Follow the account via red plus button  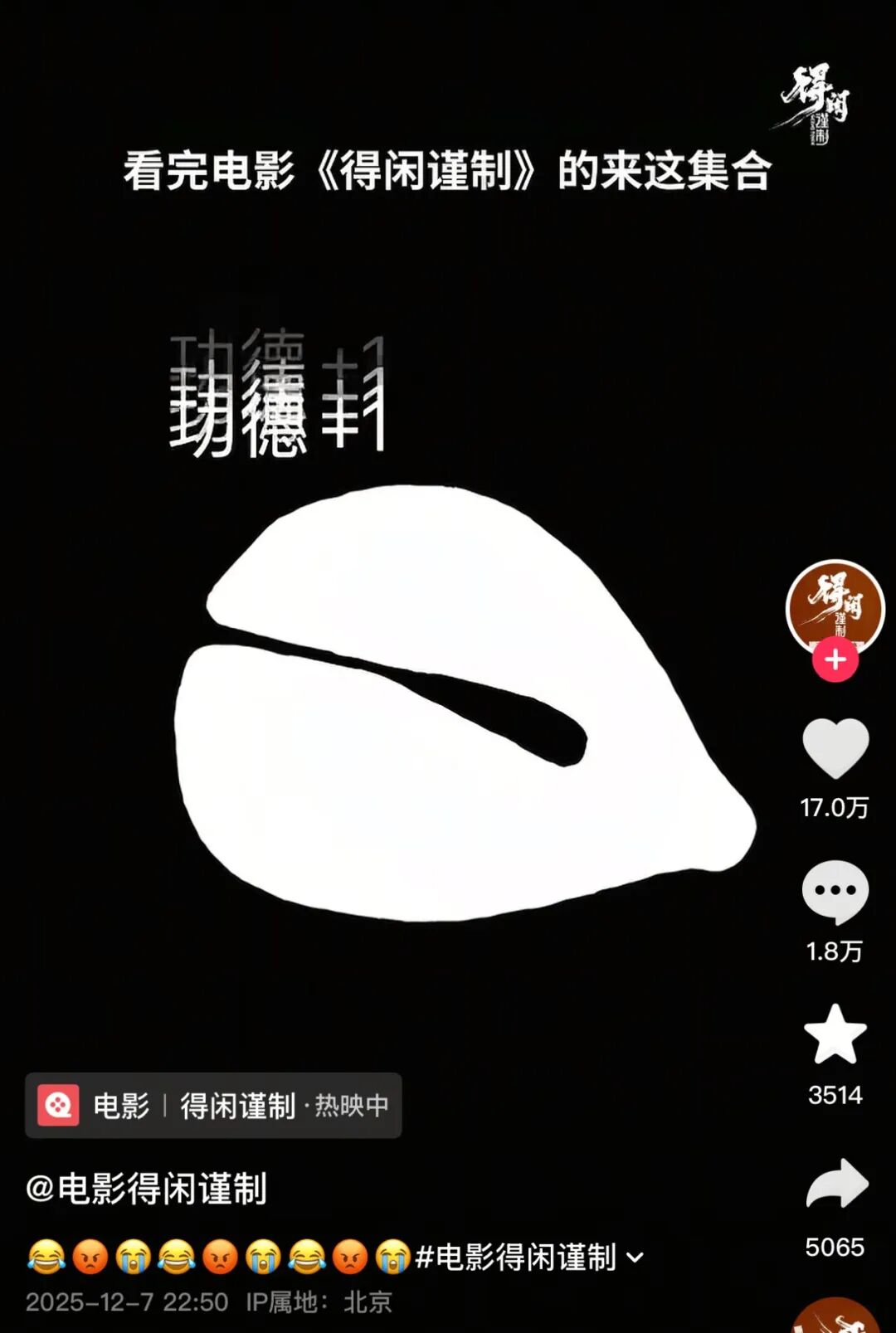click(x=835, y=661)
